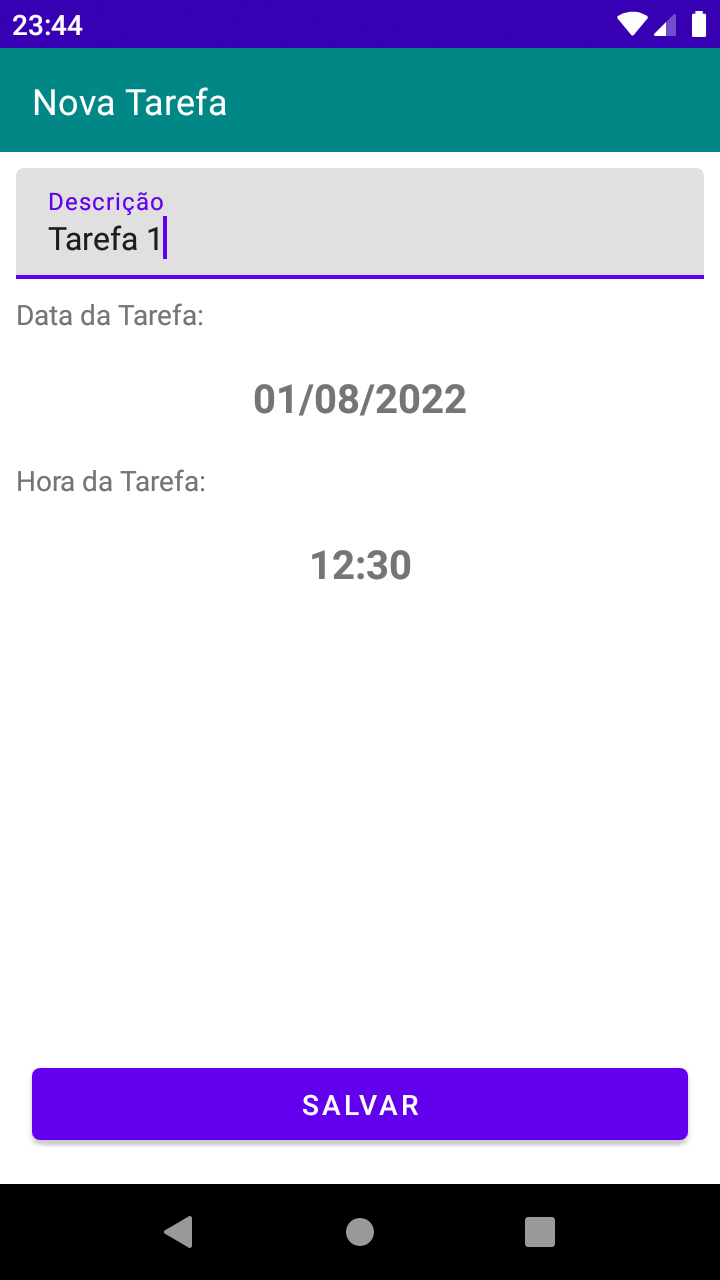This screenshot has width=720, height=1280.
Task: Tap the Hora da Tarefa label
Action: tap(110, 481)
